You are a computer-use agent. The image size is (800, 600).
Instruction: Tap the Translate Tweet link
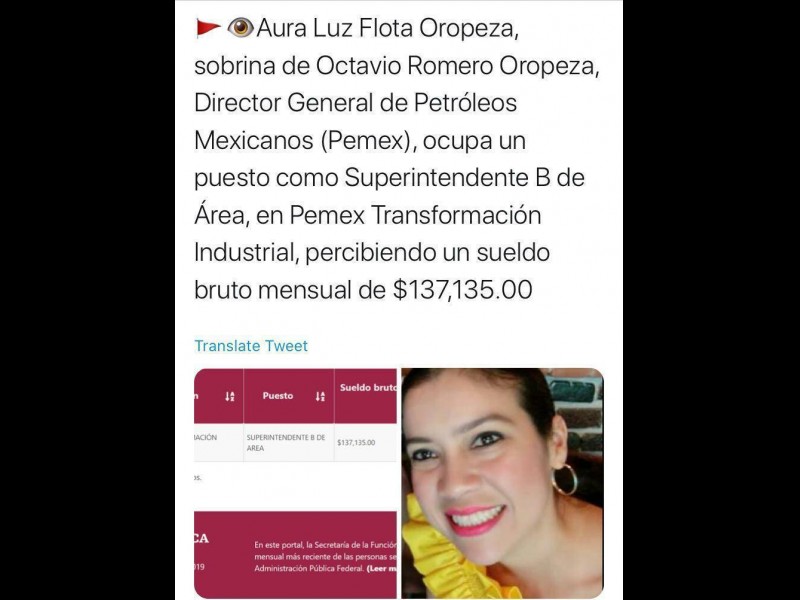tap(251, 346)
